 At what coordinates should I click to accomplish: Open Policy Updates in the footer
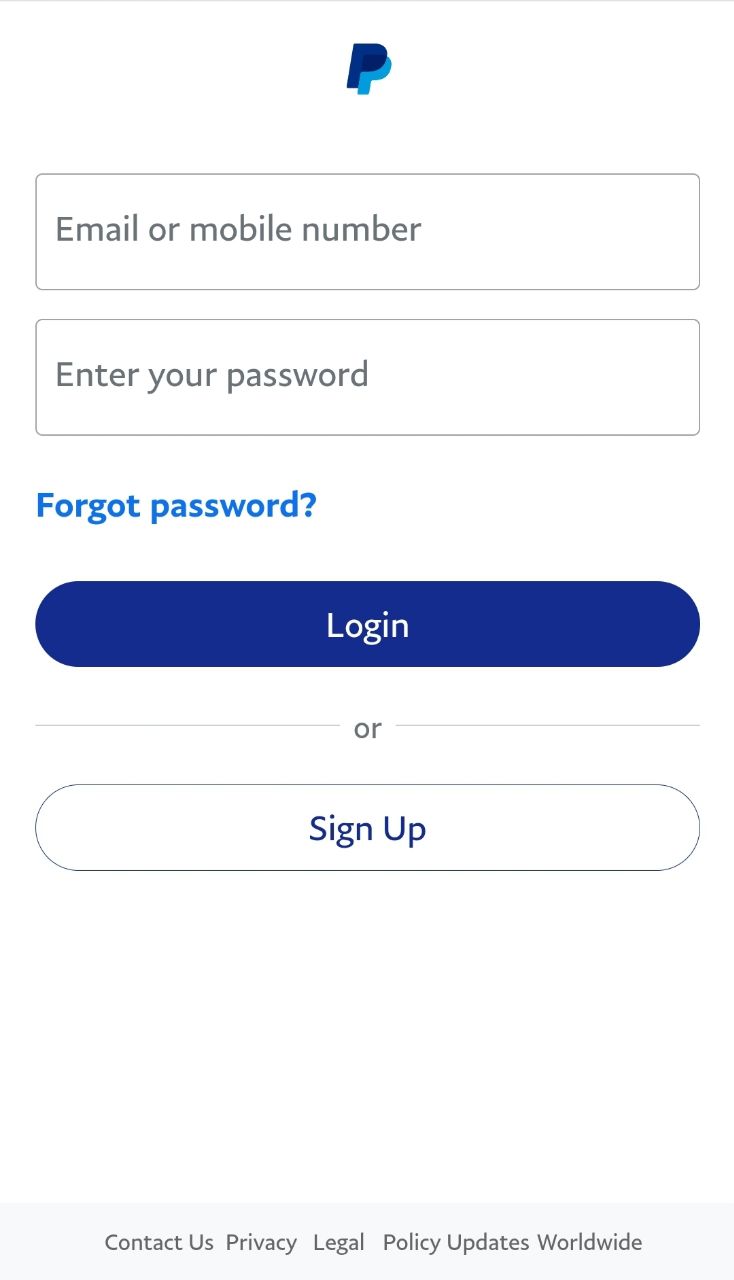point(456,1242)
